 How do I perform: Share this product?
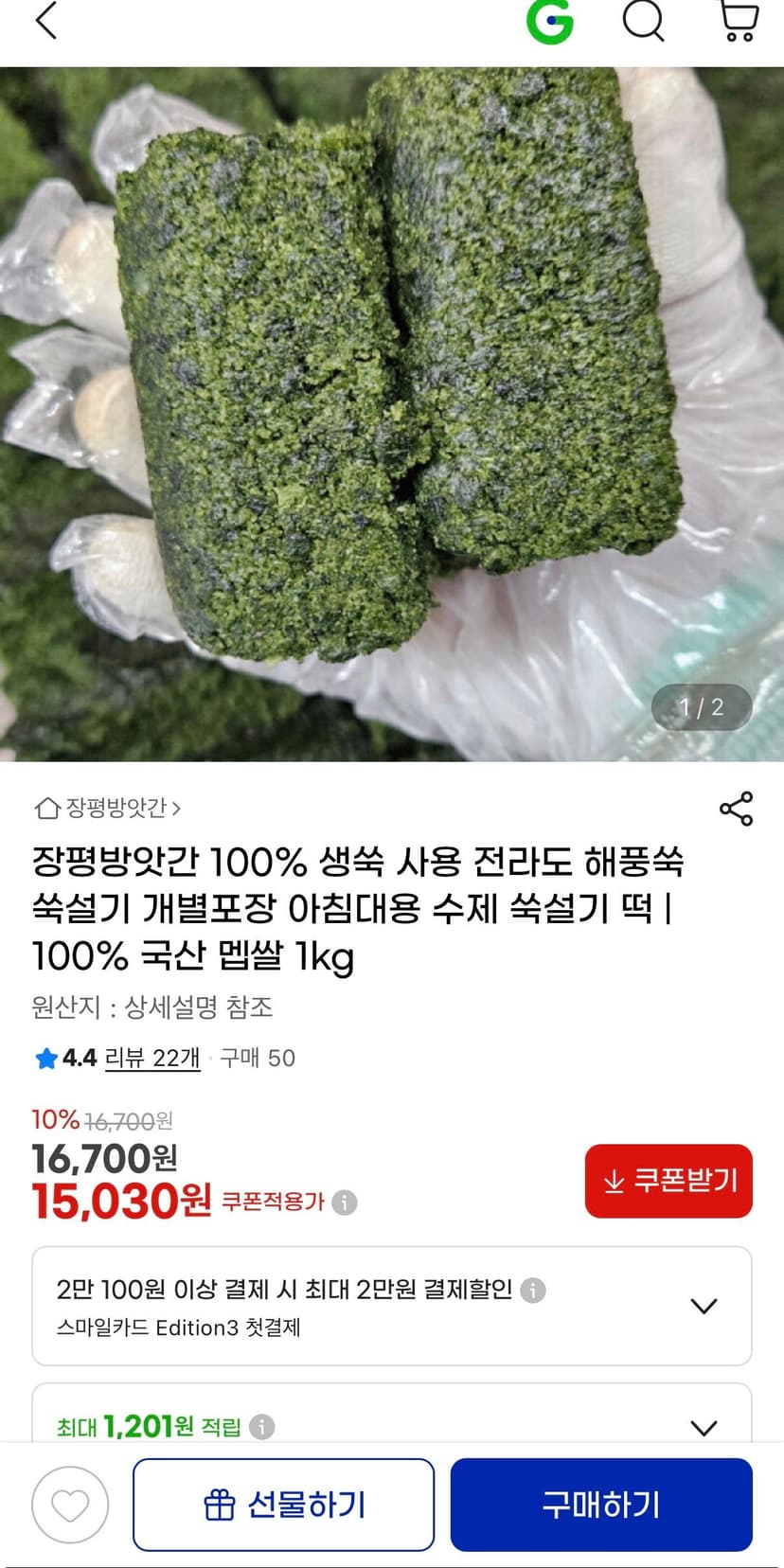coord(736,809)
